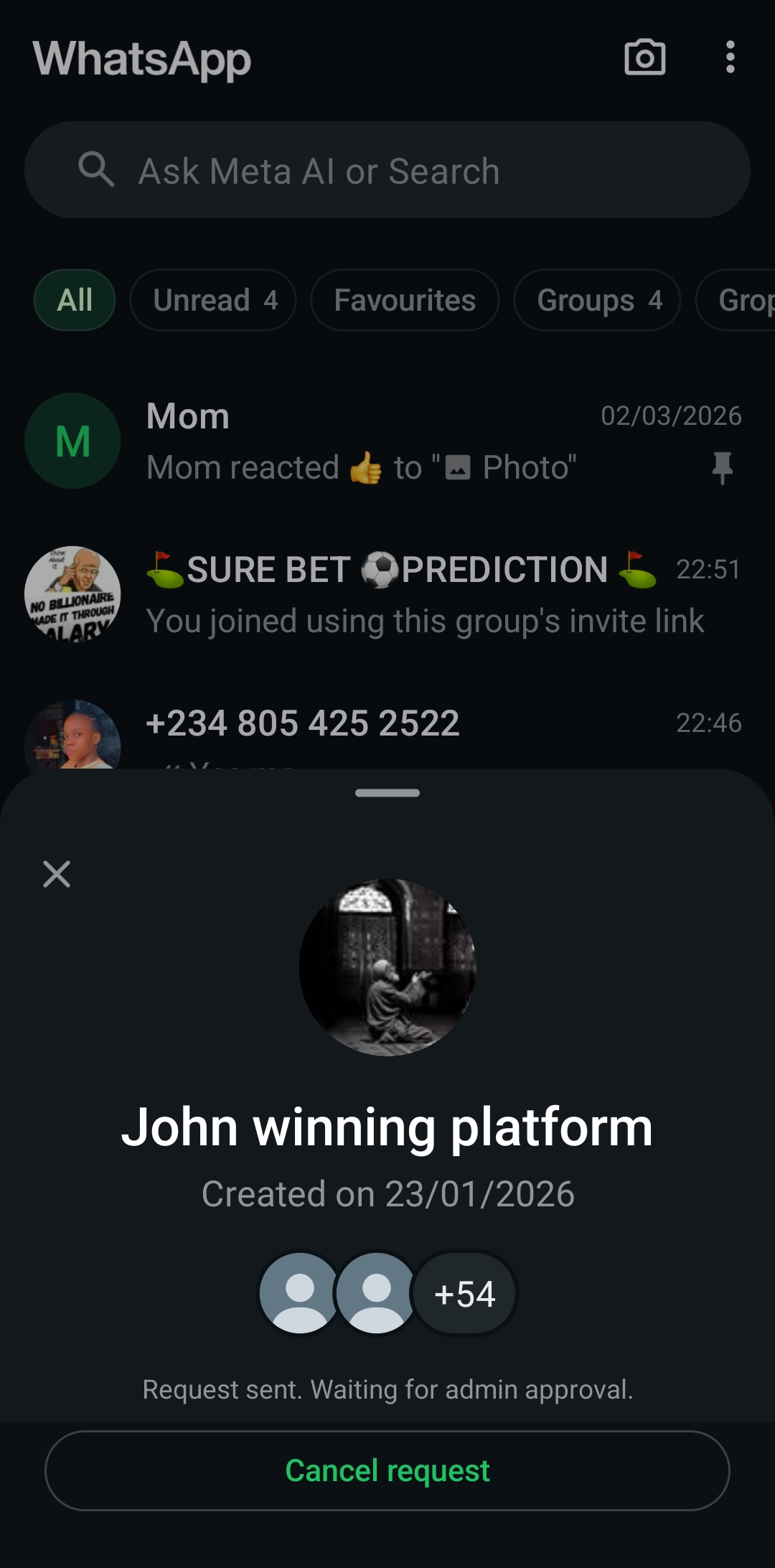View the +54 group members
Image resolution: width=775 pixels, height=1568 pixels.
[x=465, y=1294]
